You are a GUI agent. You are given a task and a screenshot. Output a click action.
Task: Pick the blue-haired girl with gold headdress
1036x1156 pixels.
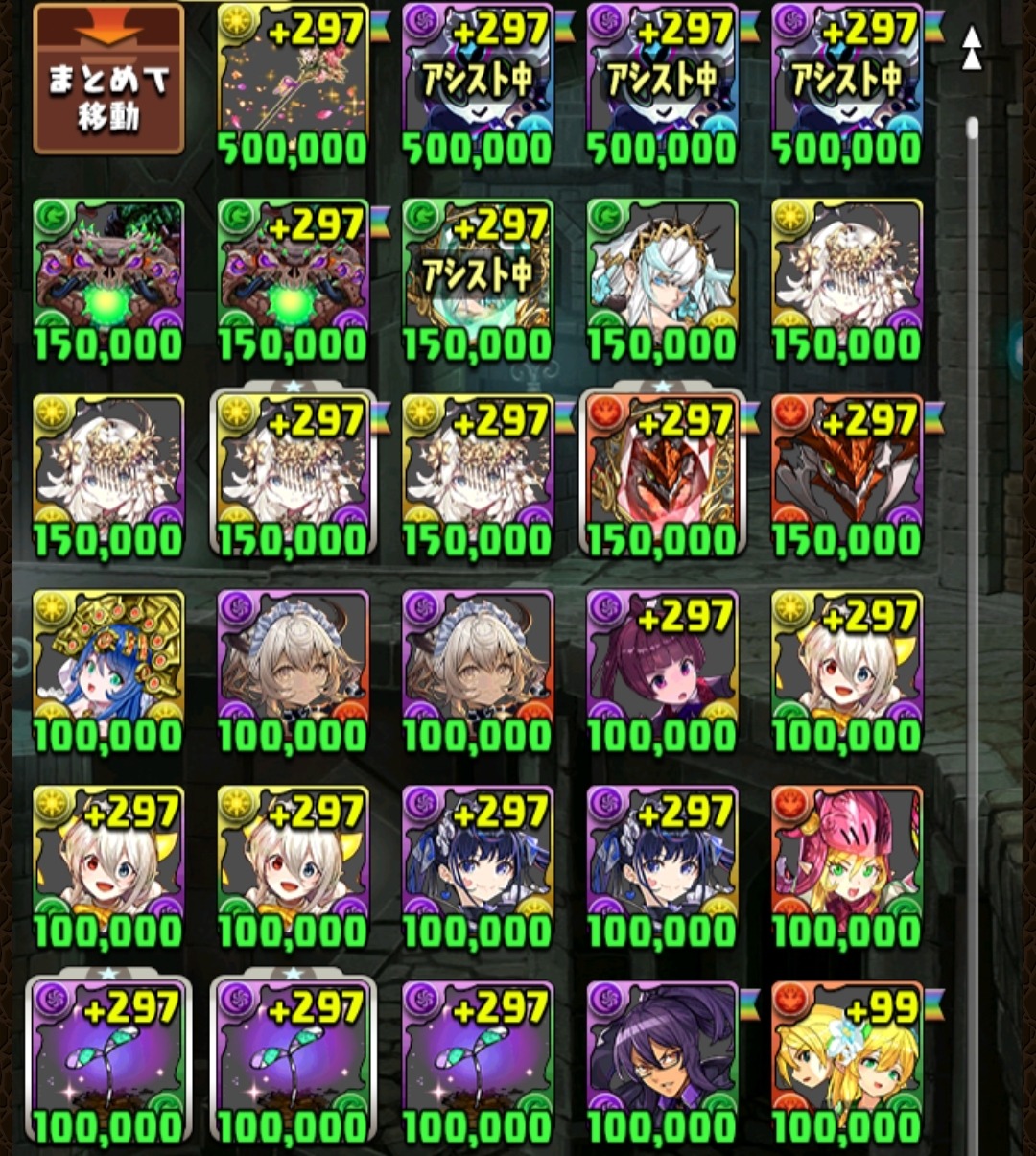click(108, 670)
